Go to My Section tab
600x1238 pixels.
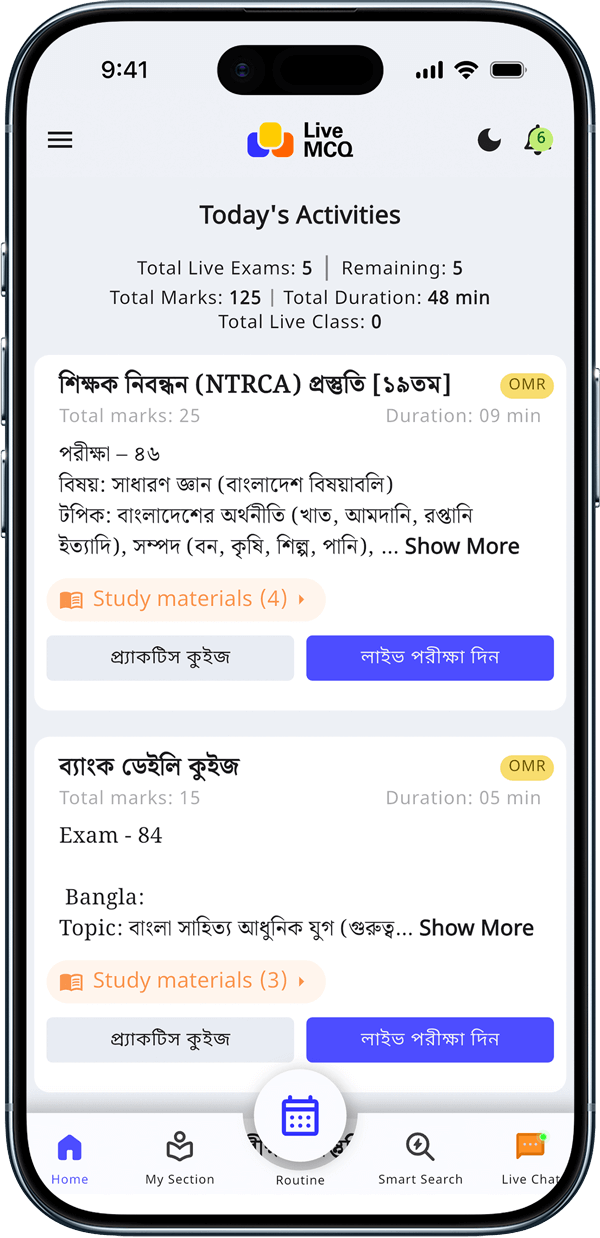pos(180,1158)
